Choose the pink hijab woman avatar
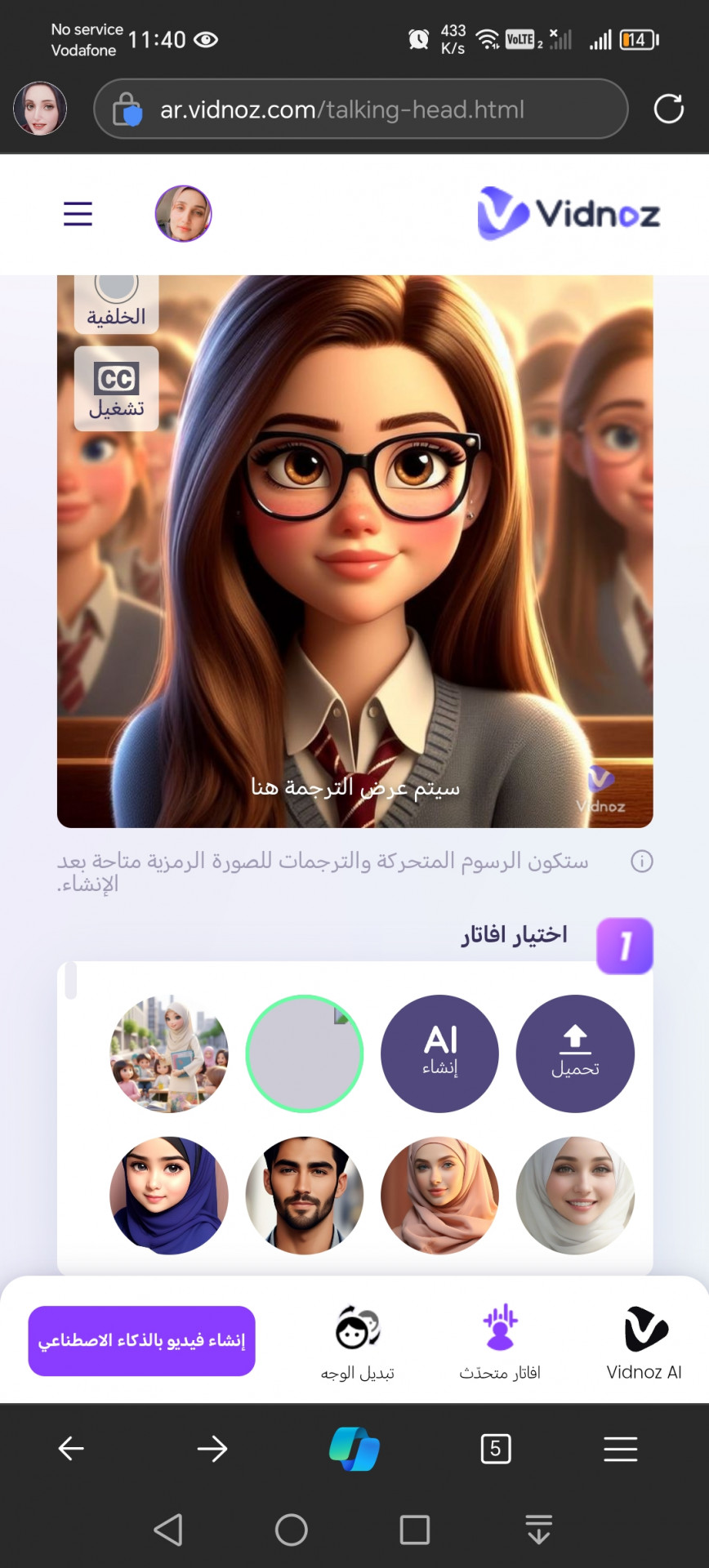 (439, 1196)
